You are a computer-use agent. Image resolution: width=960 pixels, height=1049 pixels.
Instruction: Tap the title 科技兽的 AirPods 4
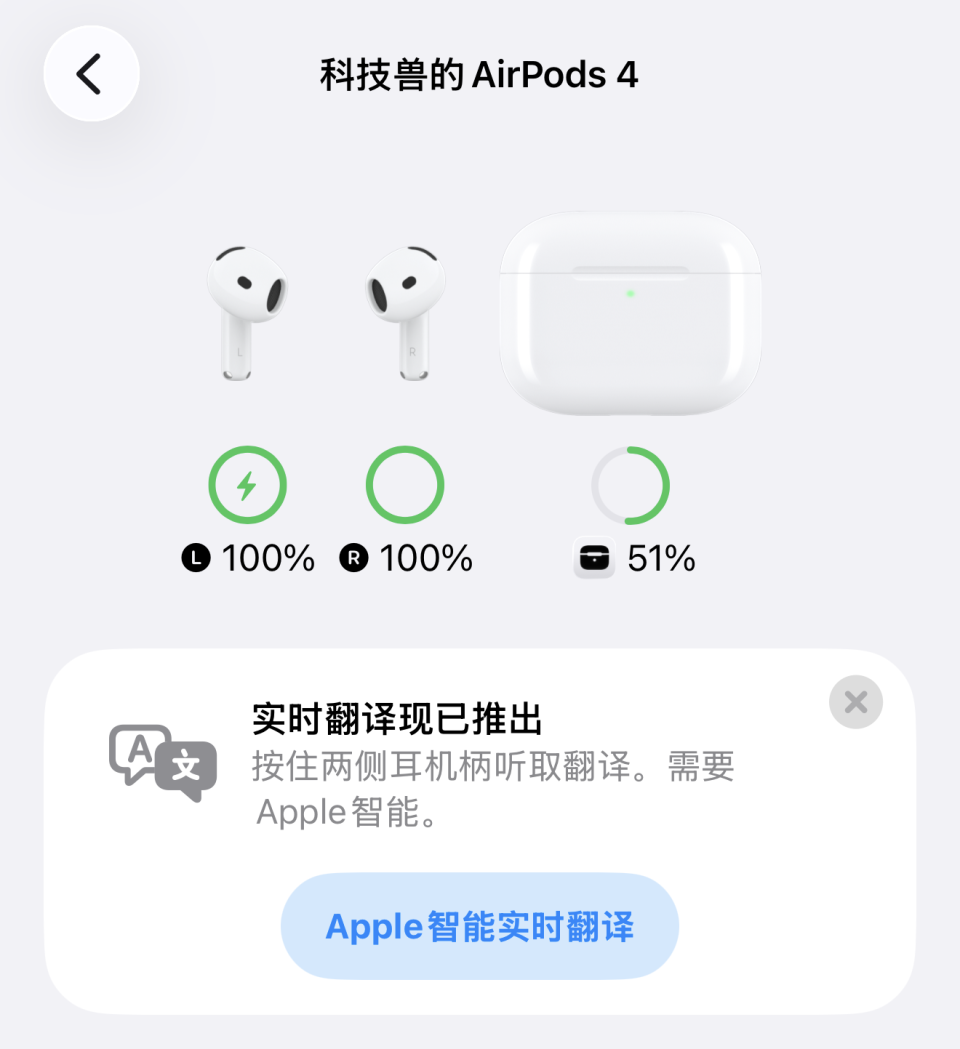pos(479,74)
